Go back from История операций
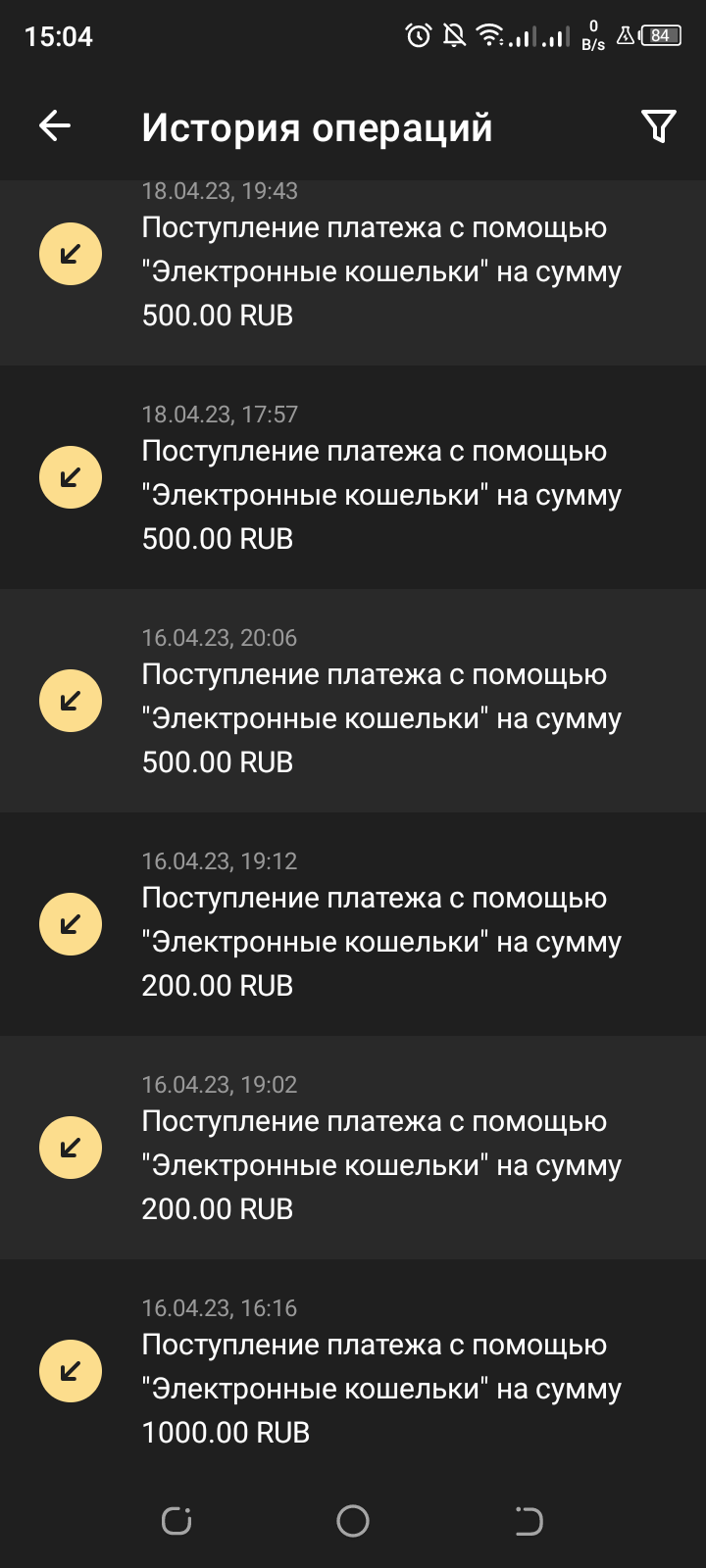The width and height of the screenshot is (706, 1568). tap(55, 125)
